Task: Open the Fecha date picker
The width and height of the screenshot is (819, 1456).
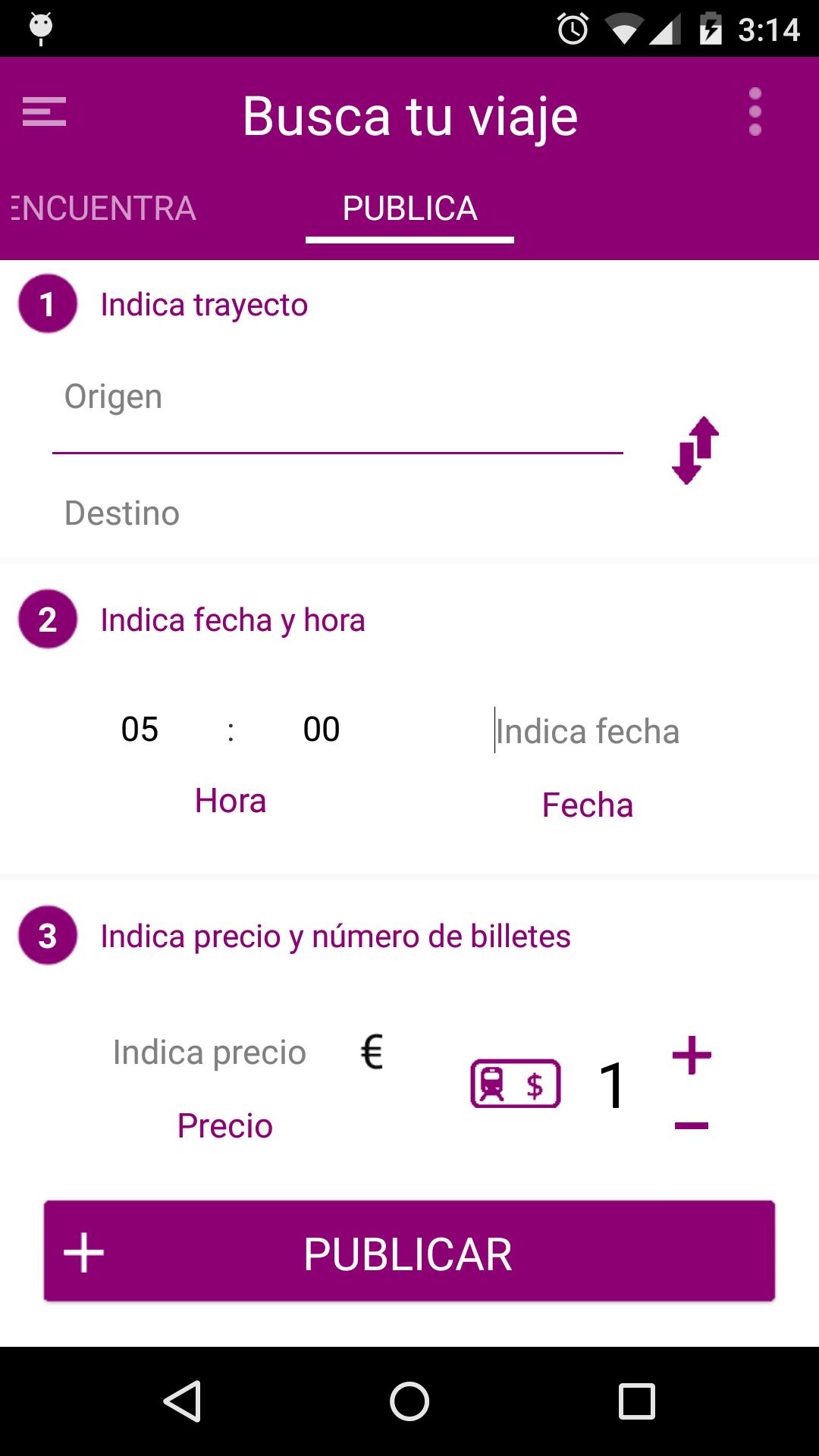Action: point(587,805)
